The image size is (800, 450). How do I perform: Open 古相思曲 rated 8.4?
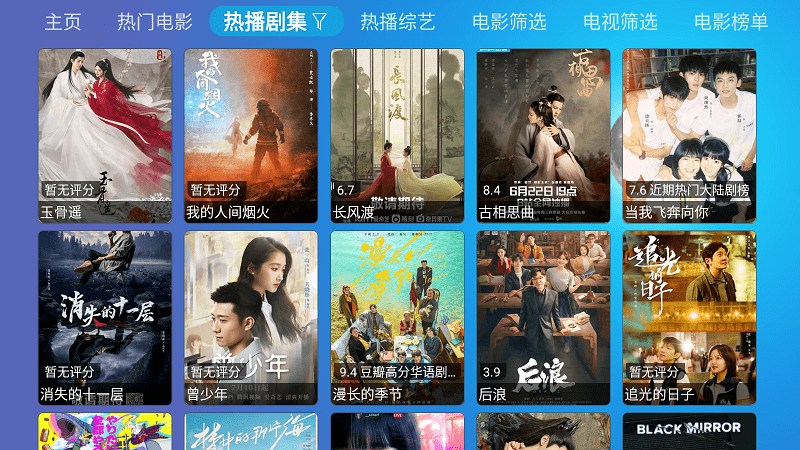tap(543, 135)
